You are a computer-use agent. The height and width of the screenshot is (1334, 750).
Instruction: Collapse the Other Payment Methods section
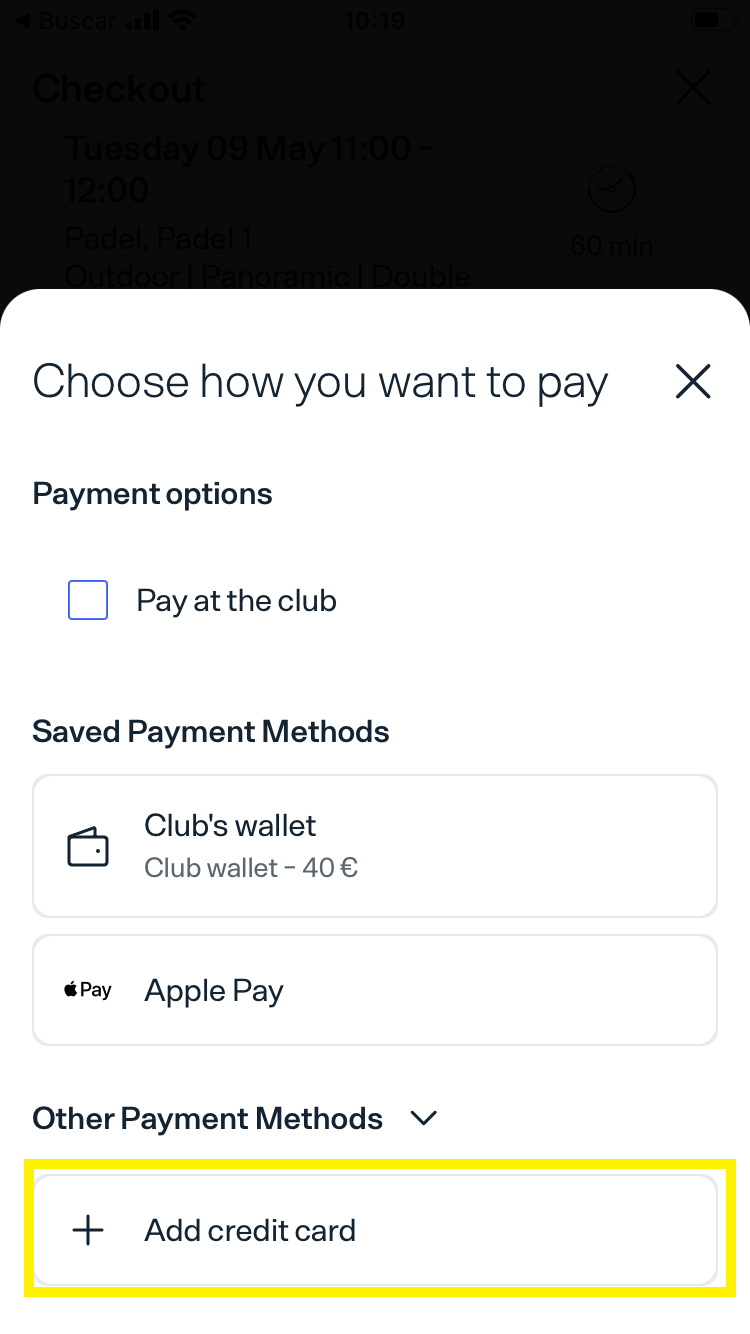tap(425, 1118)
